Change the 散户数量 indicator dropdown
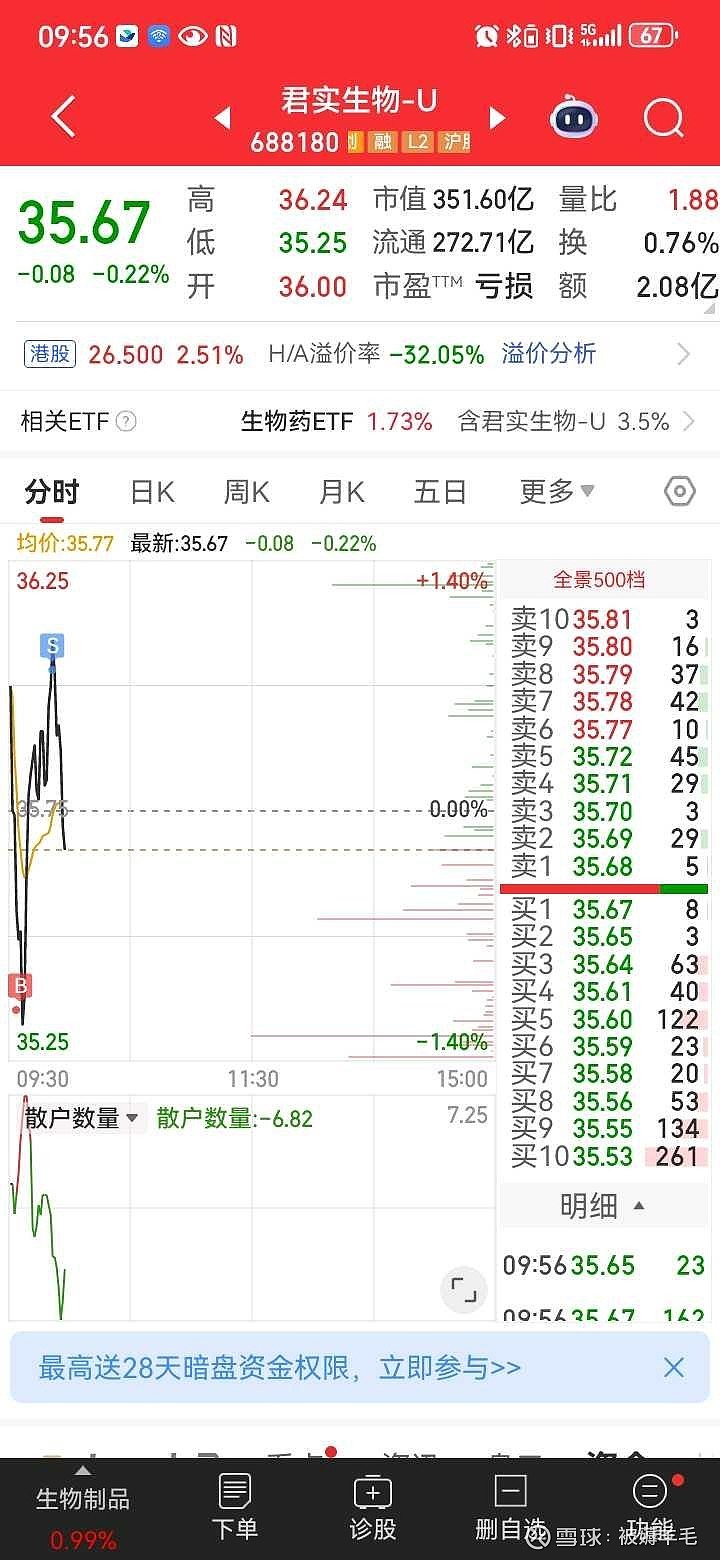The width and height of the screenshot is (720, 1560). (82, 1118)
